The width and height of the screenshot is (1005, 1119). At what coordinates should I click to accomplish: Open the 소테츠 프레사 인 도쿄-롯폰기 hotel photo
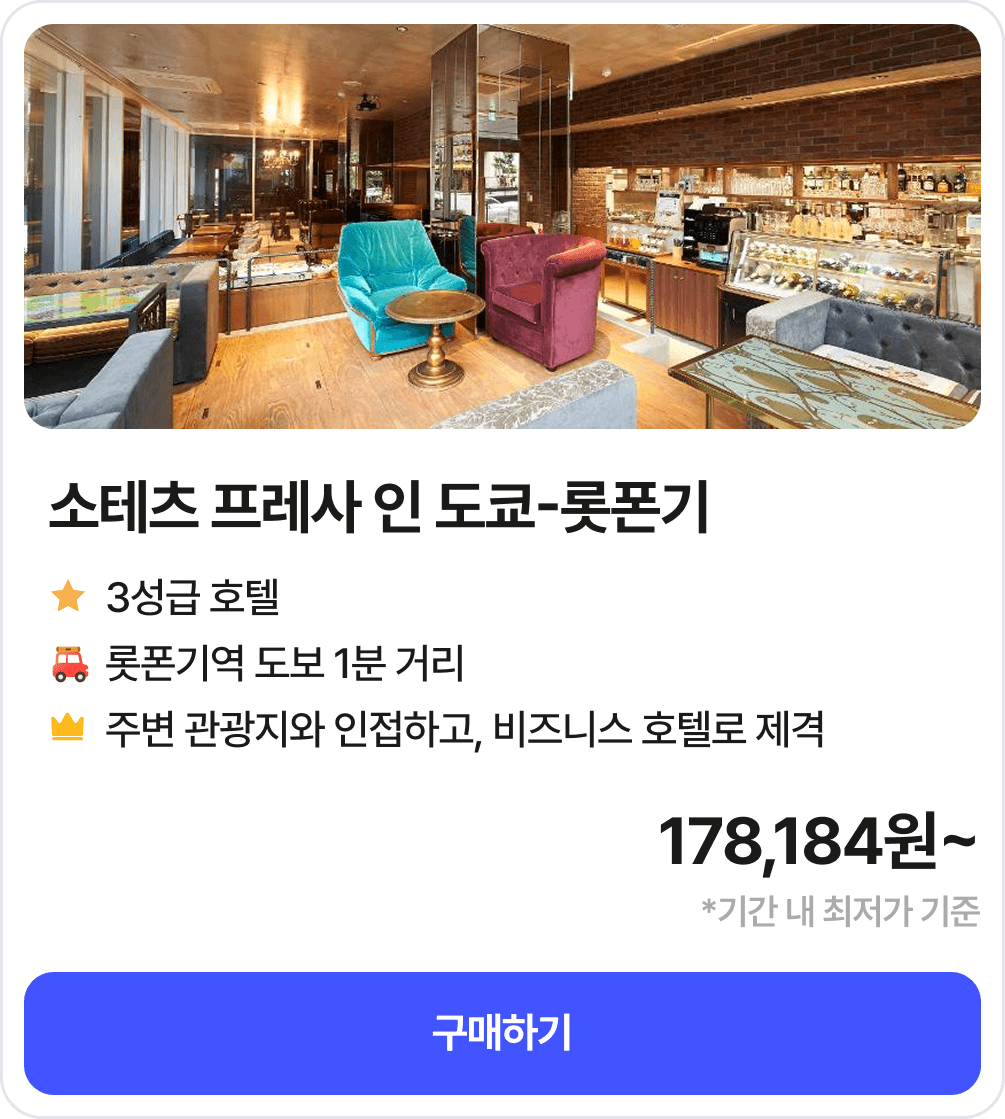[x=502, y=227]
